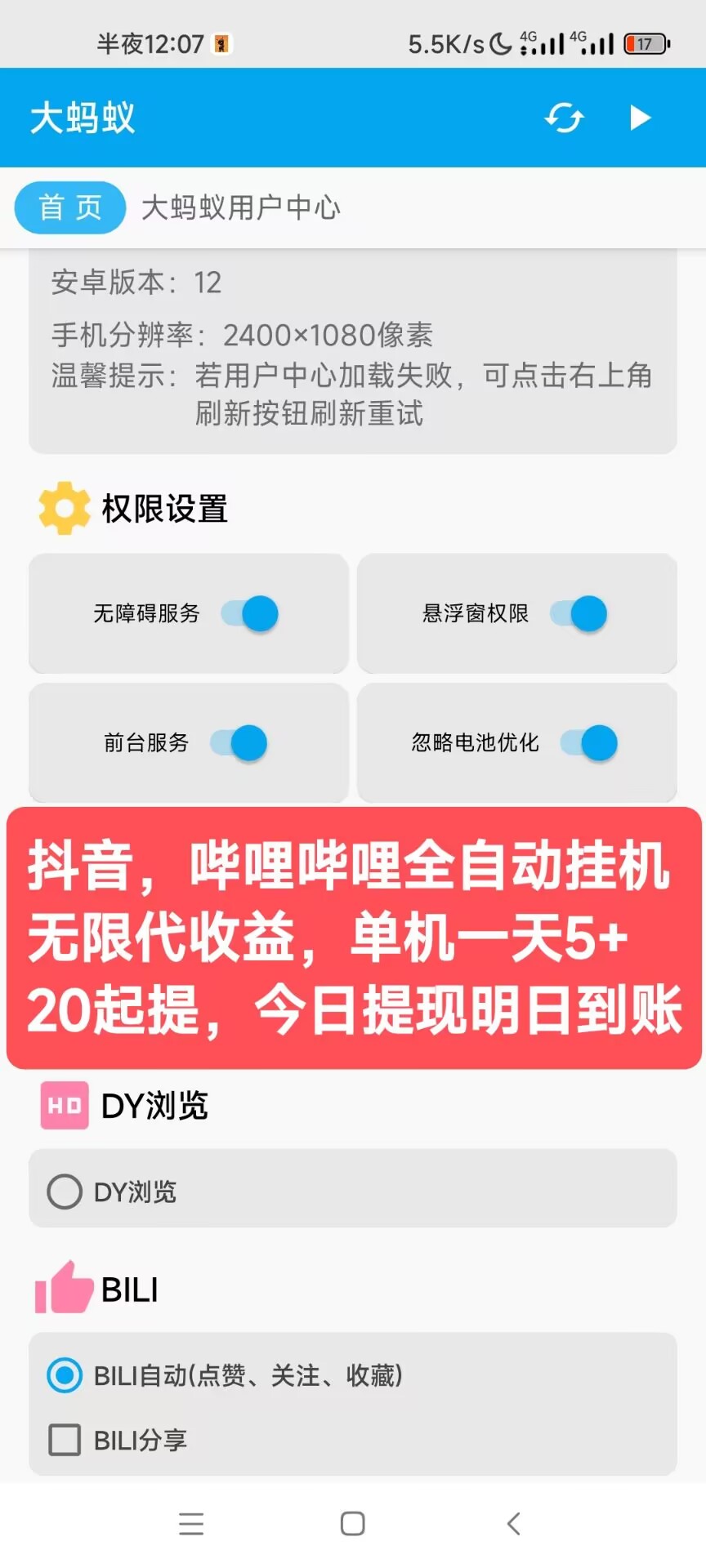
Task: Turn off 忽略电池优化 switch
Action: [x=588, y=742]
